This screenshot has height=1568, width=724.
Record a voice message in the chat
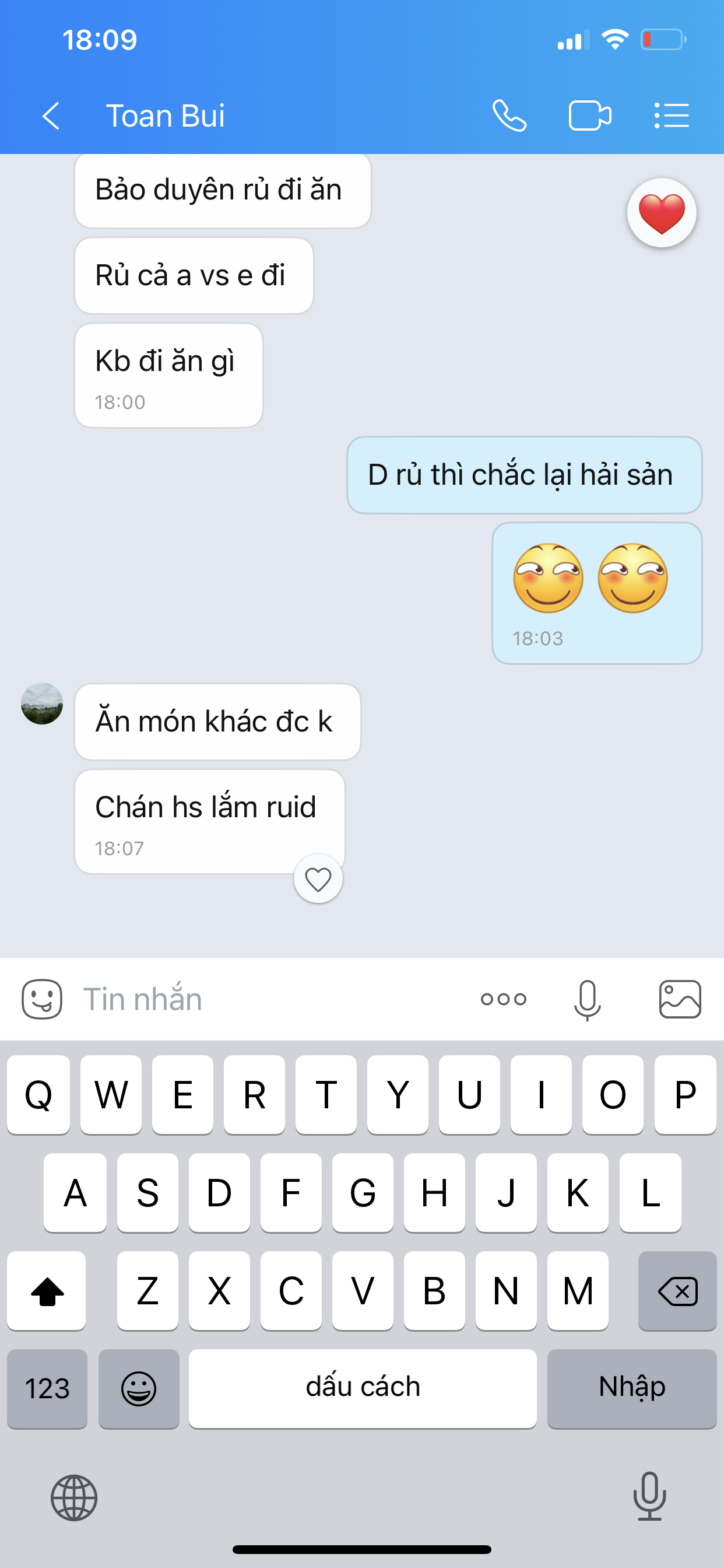(x=587, y=999)
